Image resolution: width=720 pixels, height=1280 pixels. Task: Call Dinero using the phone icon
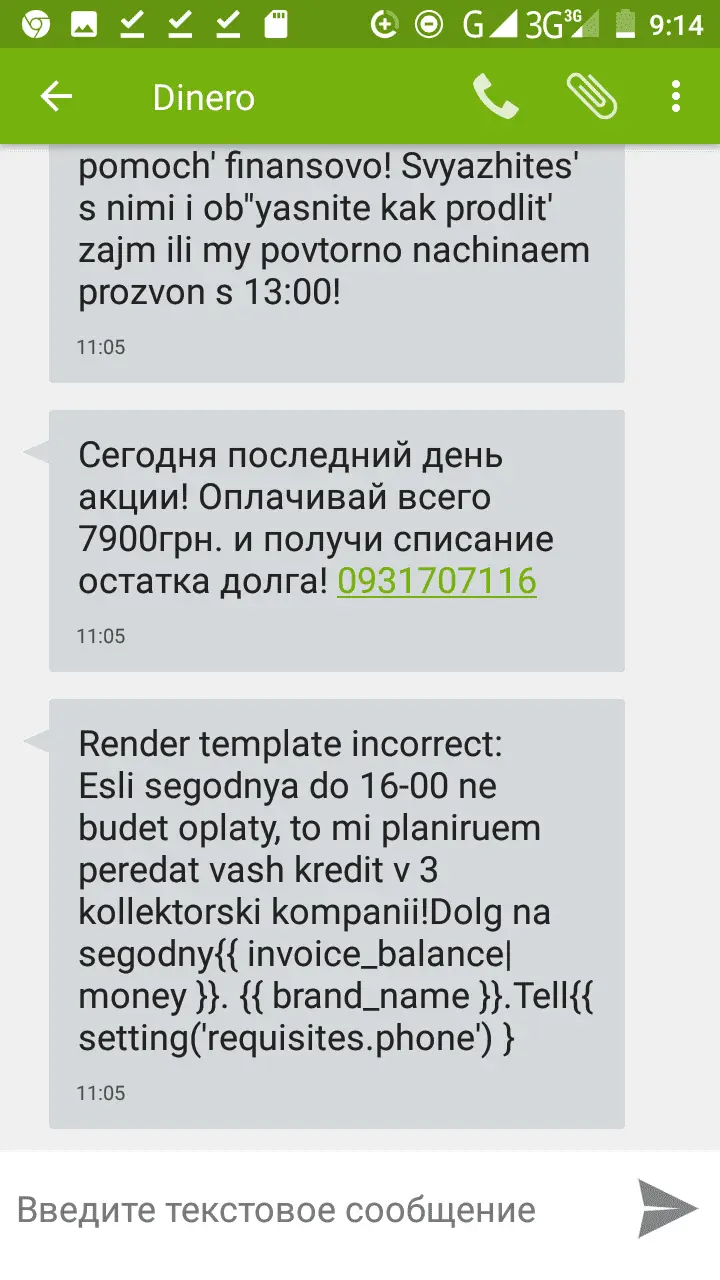point(495,97)
